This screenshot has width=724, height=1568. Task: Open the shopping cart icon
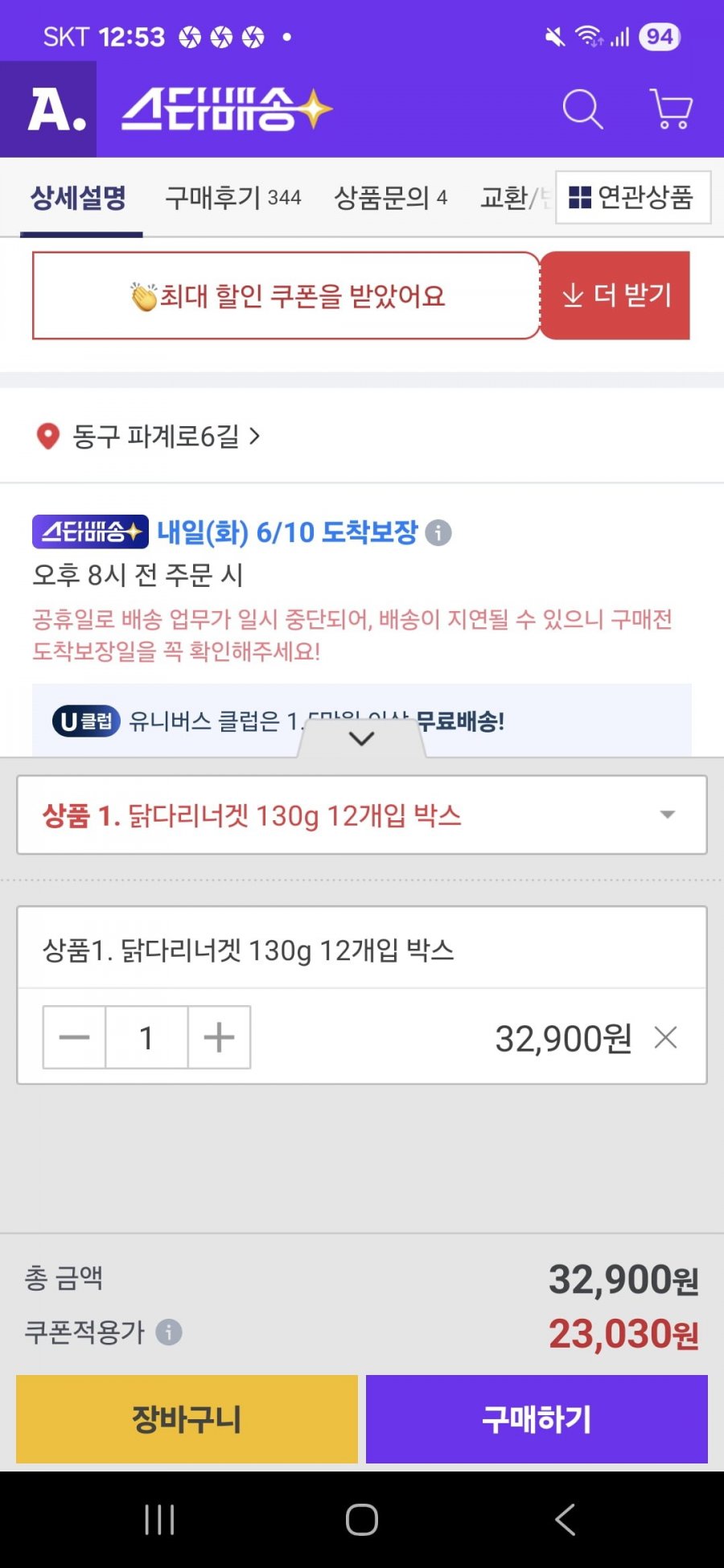(671, 109)
